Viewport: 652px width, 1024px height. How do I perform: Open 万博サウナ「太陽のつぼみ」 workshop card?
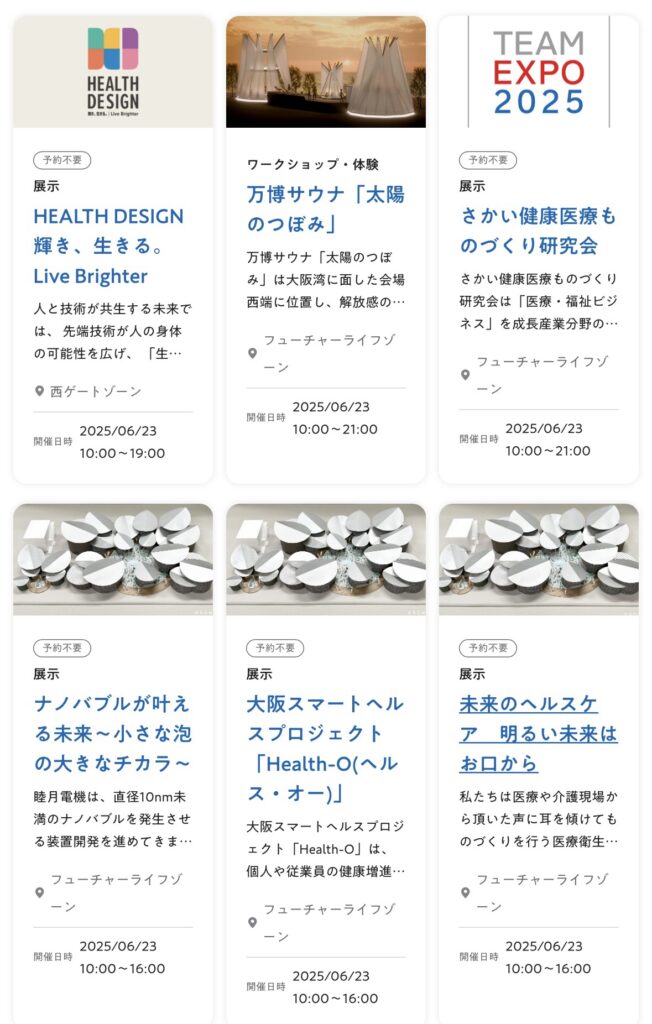(311, 208)
